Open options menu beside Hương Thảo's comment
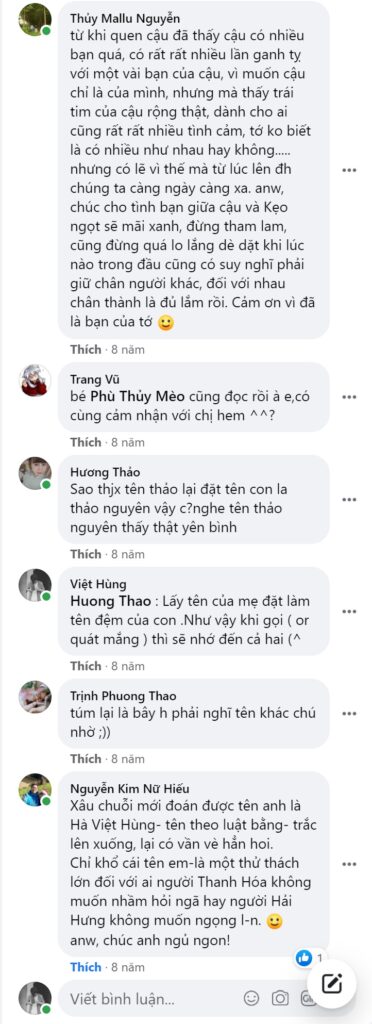Screen dimensions: 372x1024 click(350, 500)
